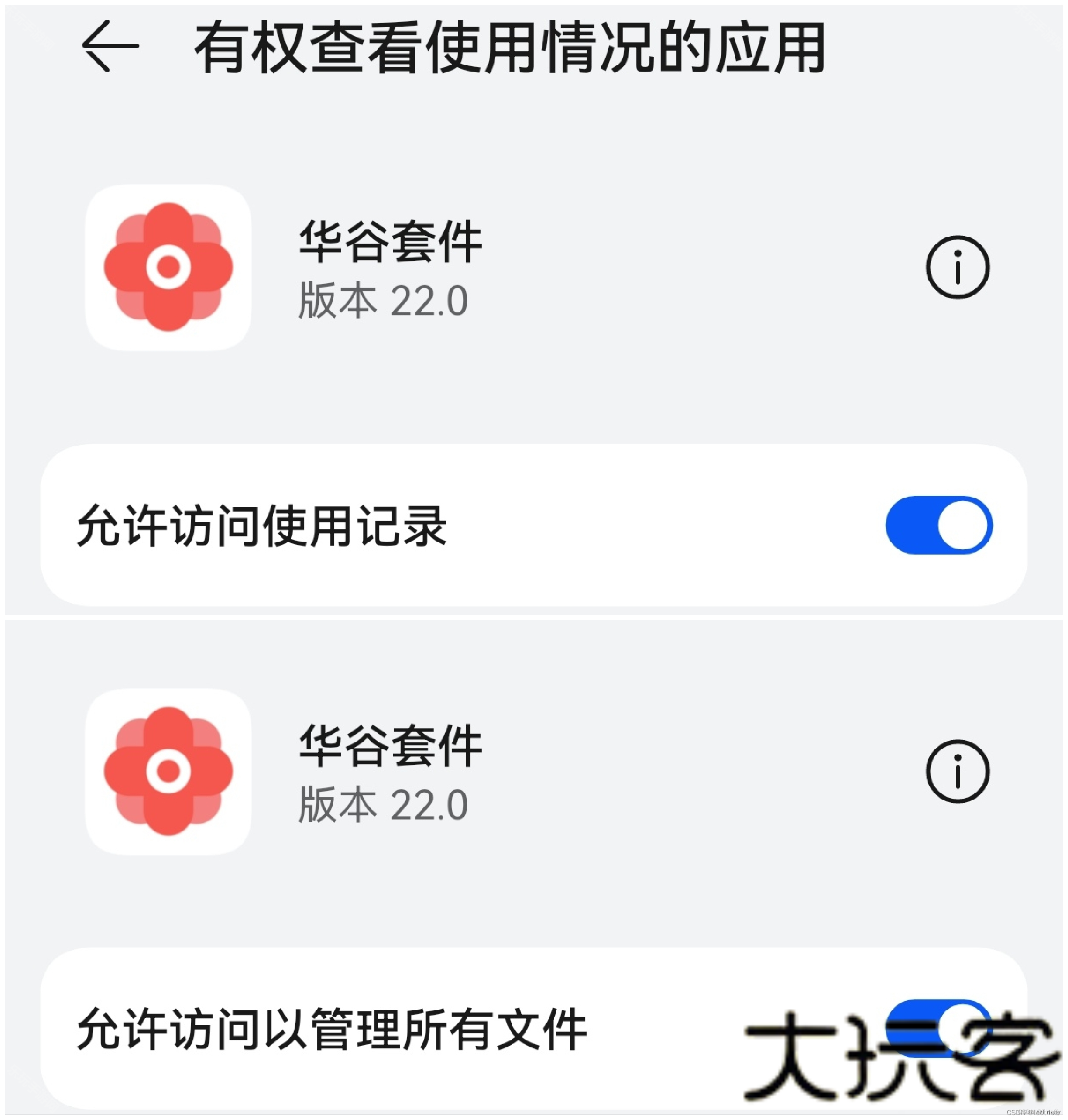Viewport: 1068px width, 1120px height.
Task: Click the 华谷套件 app icon at the top
Action: [x=169, y=267]
